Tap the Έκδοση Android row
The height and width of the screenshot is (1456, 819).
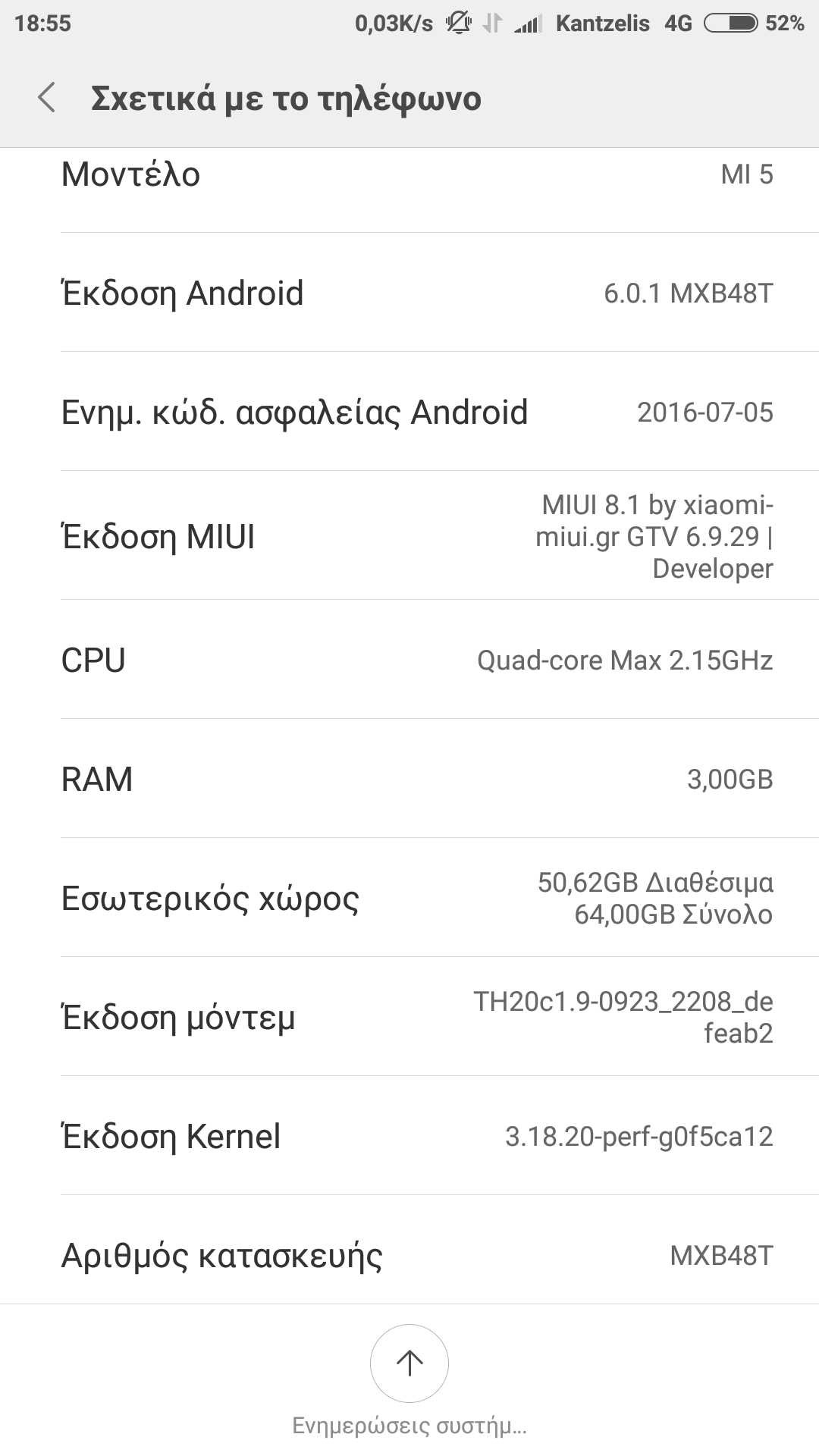tap(409, 293)
